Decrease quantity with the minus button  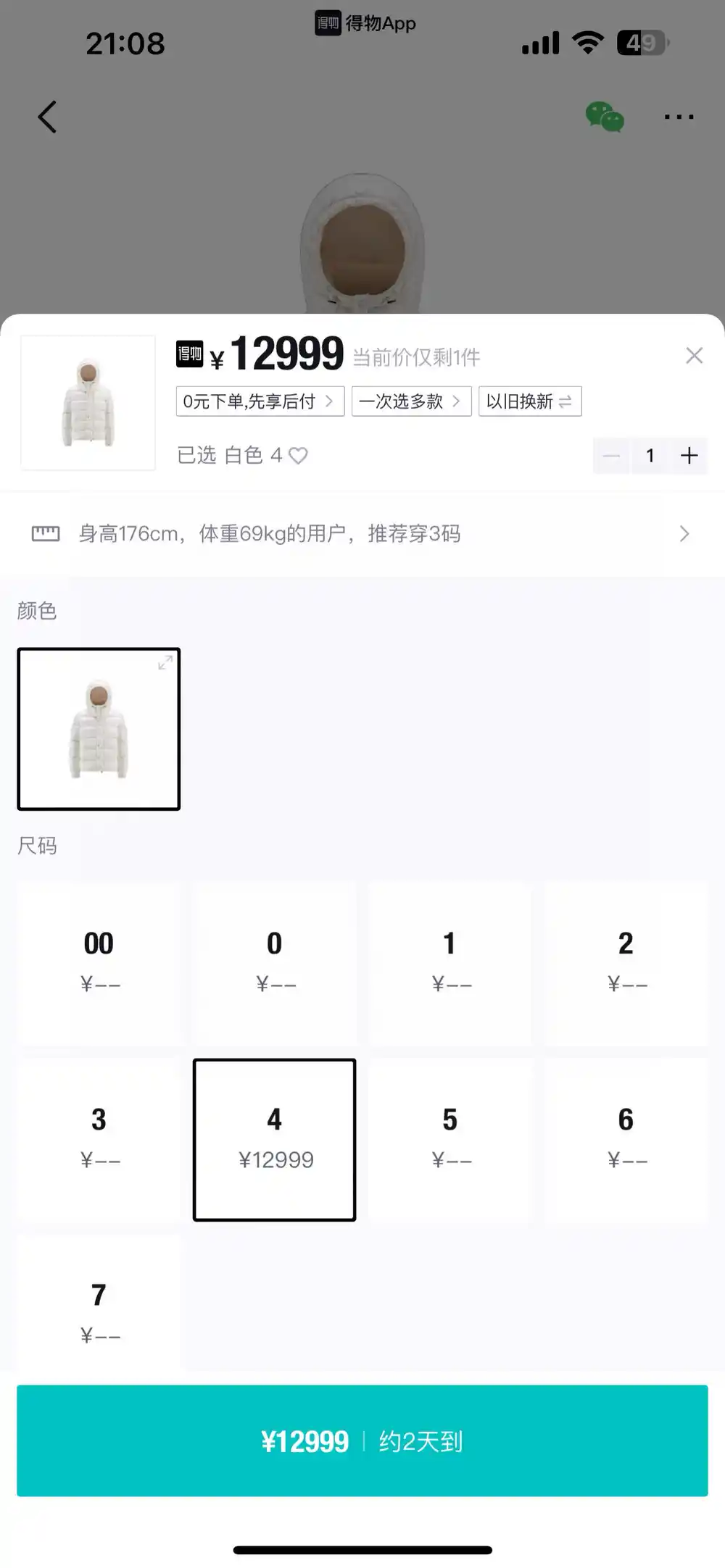pyautogui.click(x=611, y=455)
